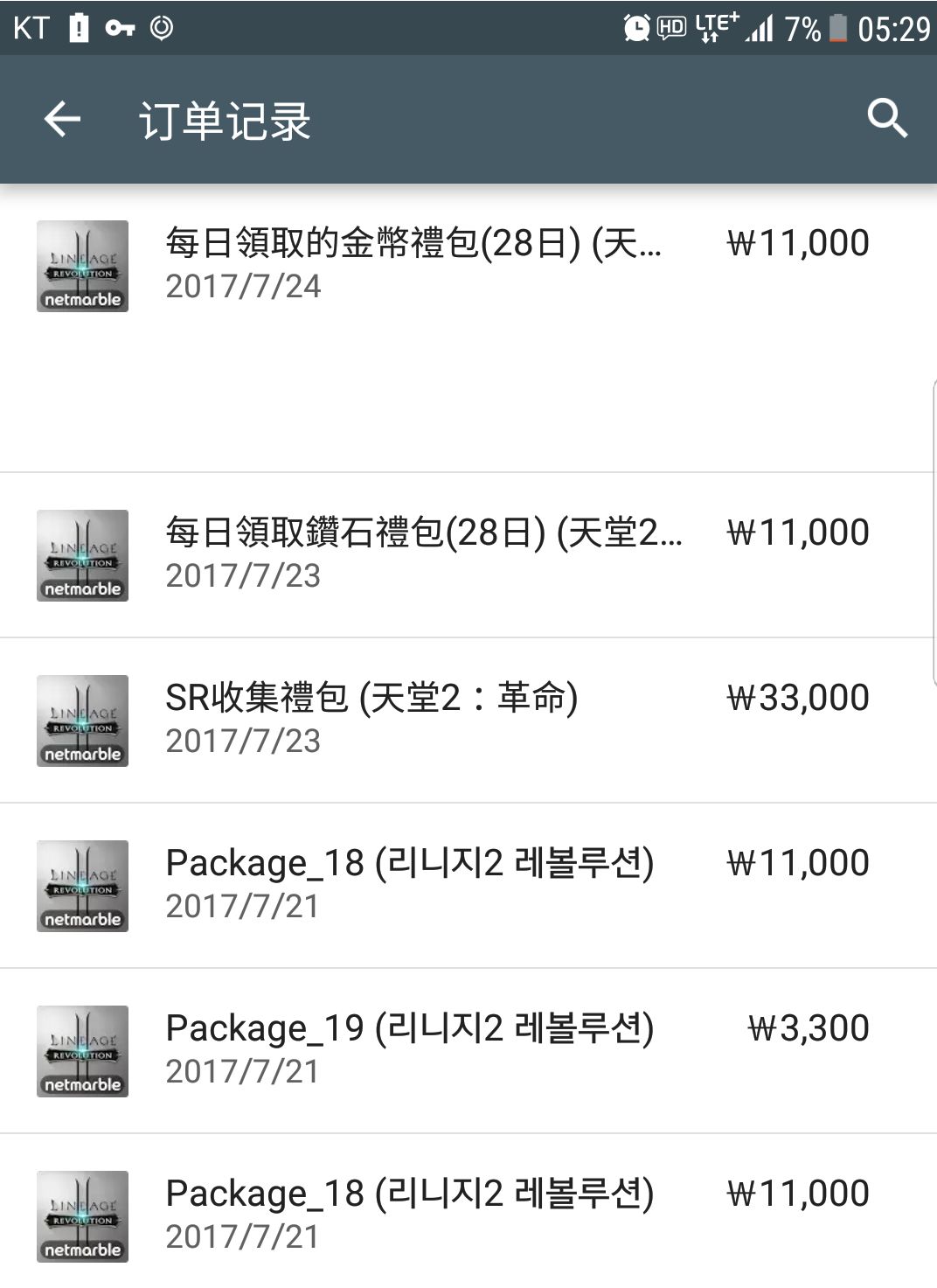Open the 2017/7/23 diamond pack order
937x1288 pixels.
click(x=468, y=555)
